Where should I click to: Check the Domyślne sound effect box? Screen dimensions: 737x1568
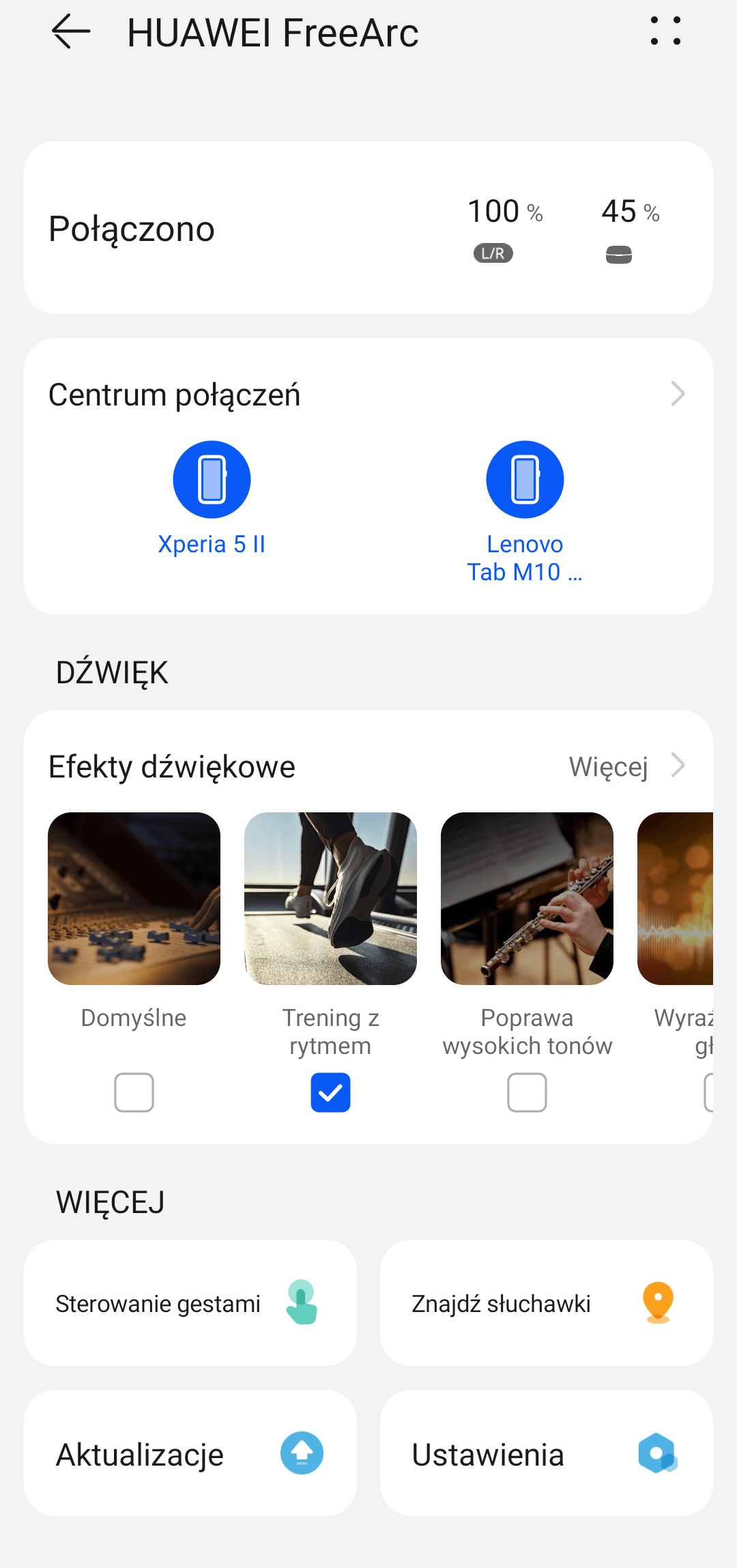point(134,1092)
